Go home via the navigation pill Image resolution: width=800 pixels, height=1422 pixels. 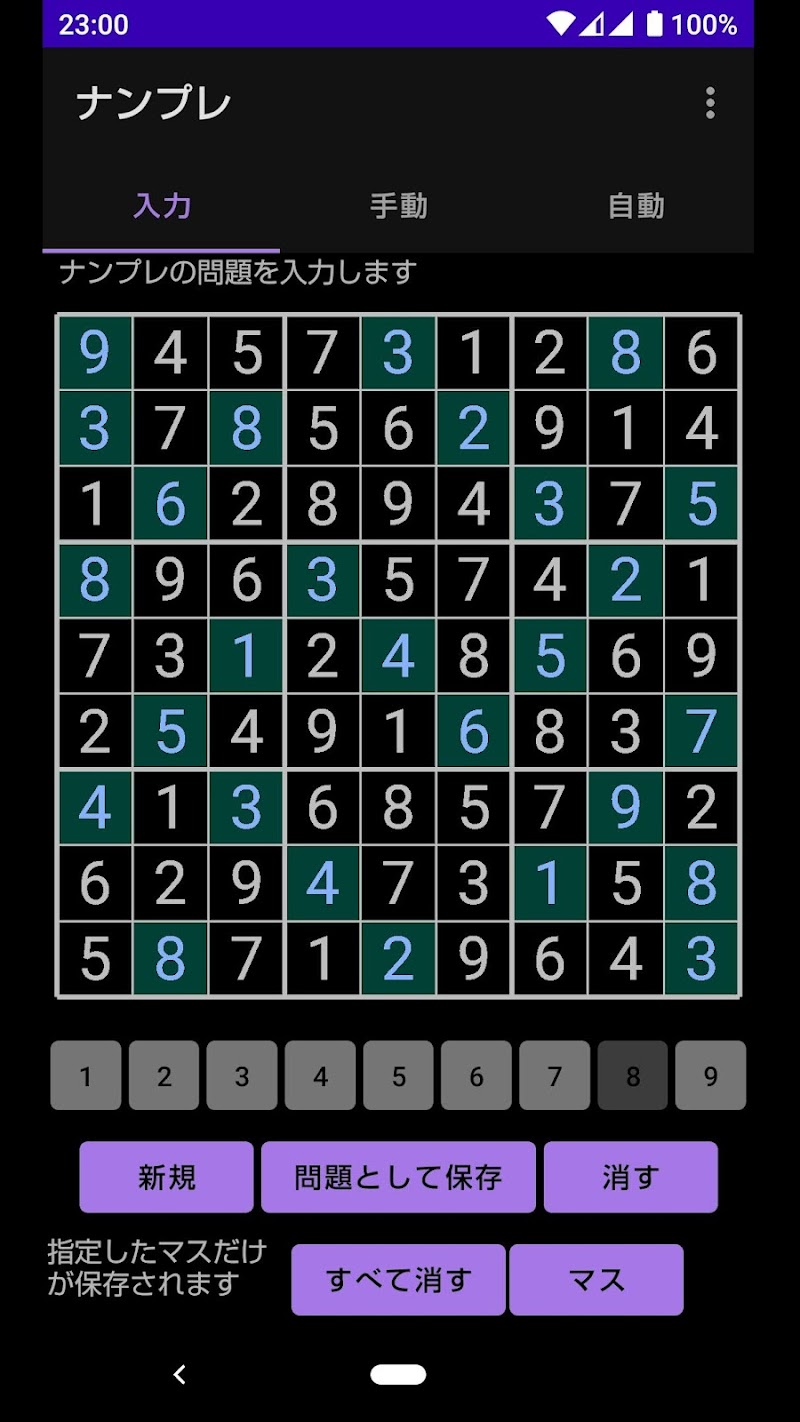coord(398,1375)
